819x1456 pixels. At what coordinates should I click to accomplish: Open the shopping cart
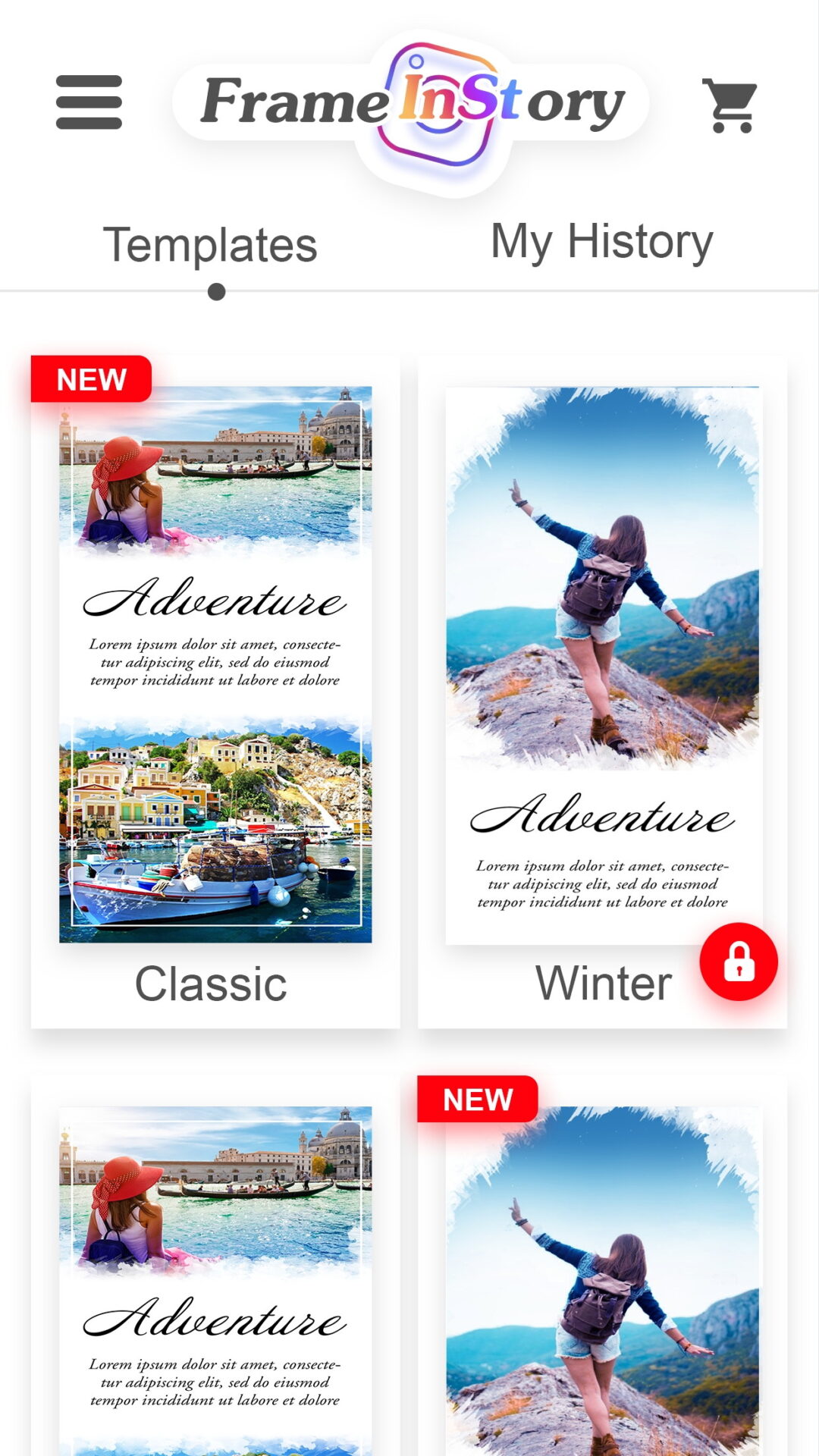730,105
